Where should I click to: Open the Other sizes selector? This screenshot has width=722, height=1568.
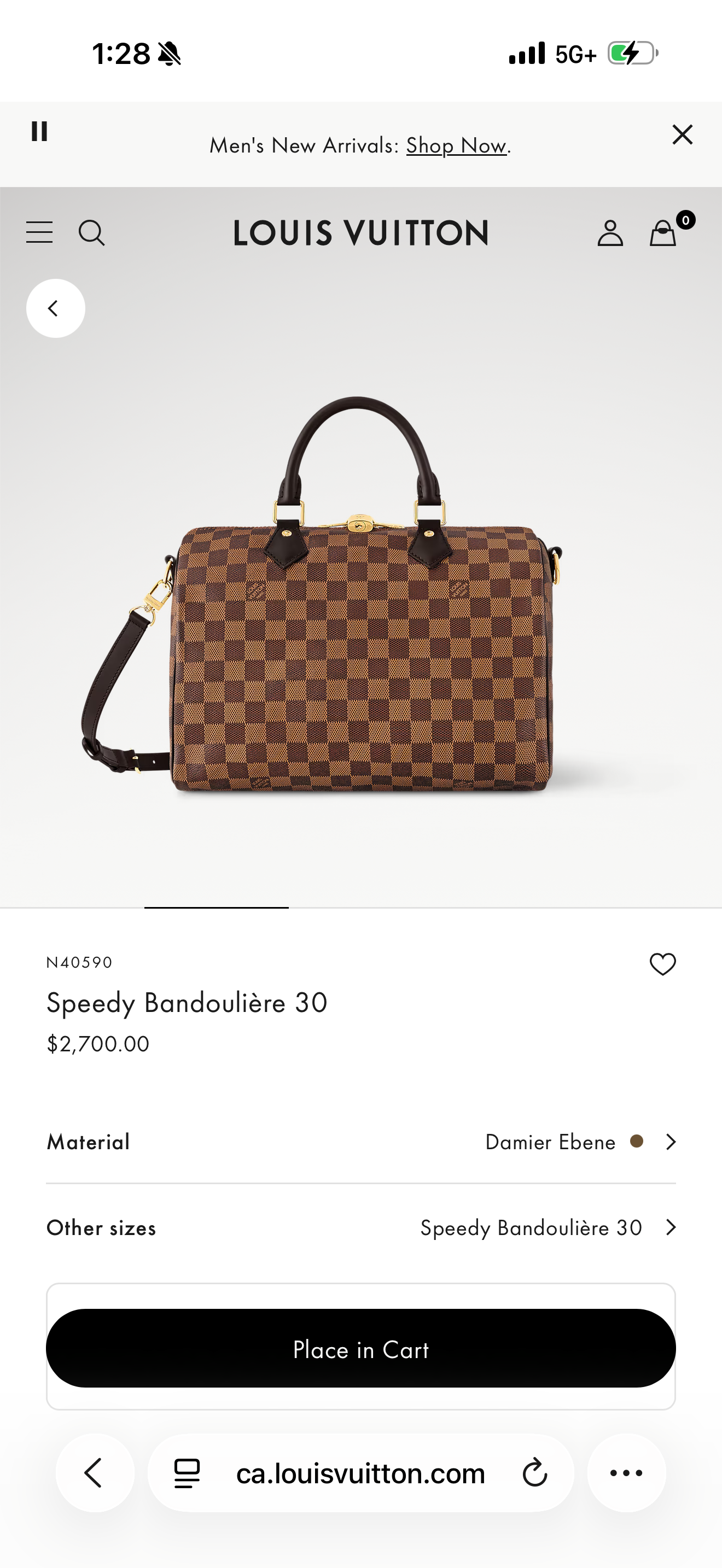pos(548,1228)
